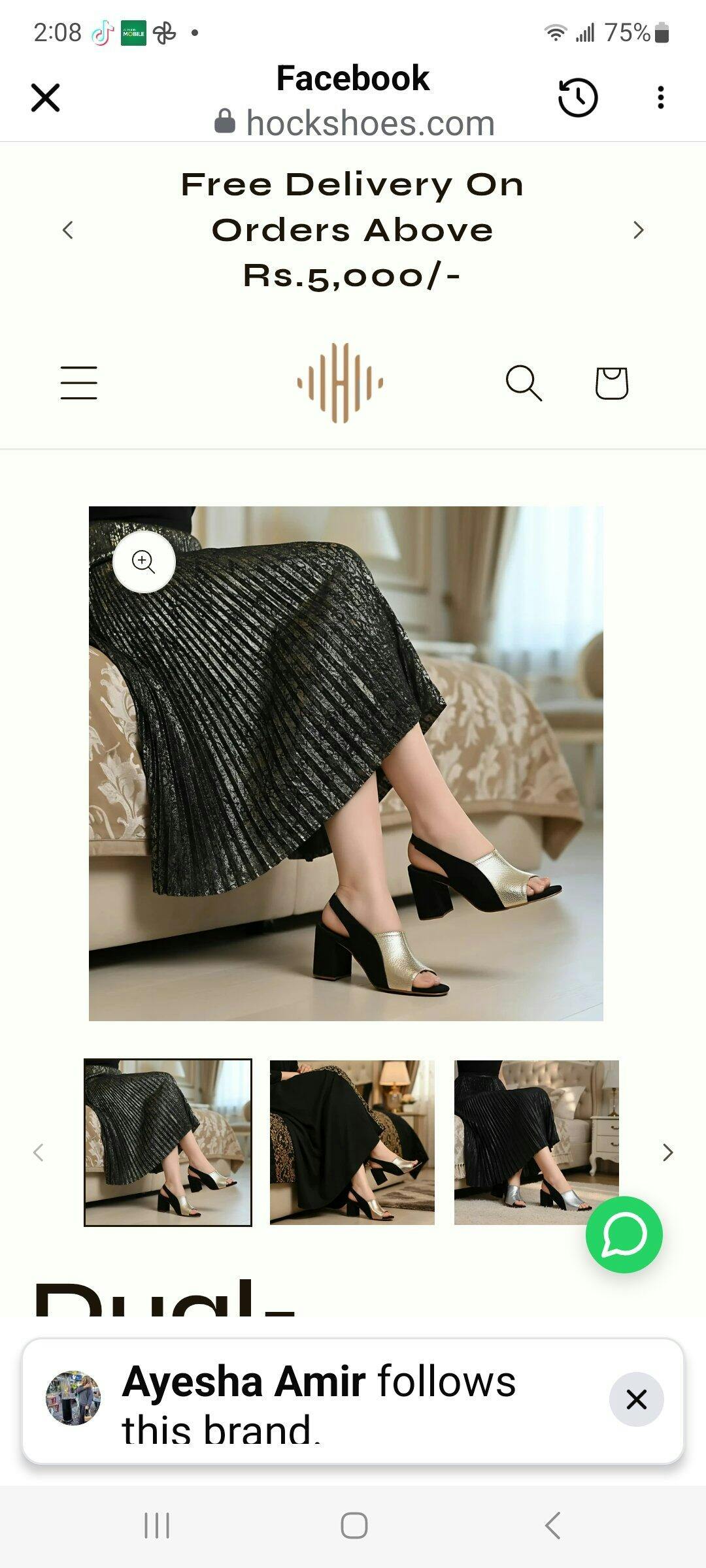Open the hamburger navigation menu
Screen dimensions: 706x1568
78,382
